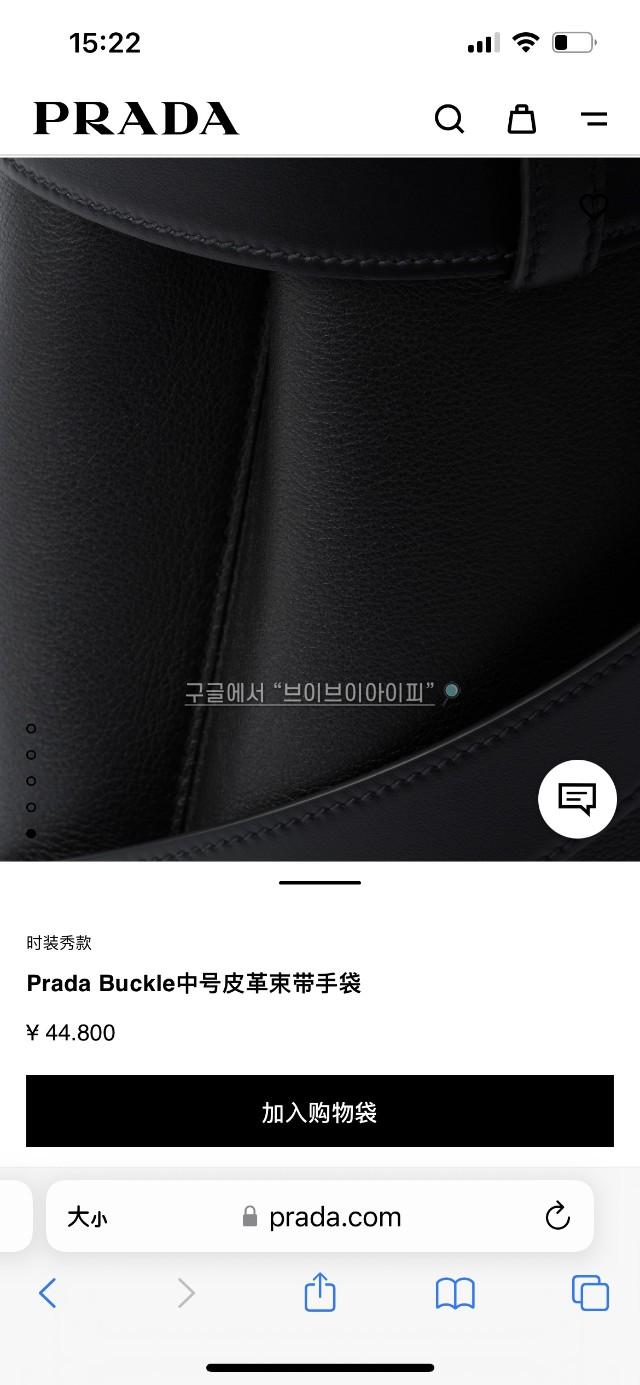Open the 大小 page settings button
This screenshot has width=640, height=1385.
coord(87,1217)
